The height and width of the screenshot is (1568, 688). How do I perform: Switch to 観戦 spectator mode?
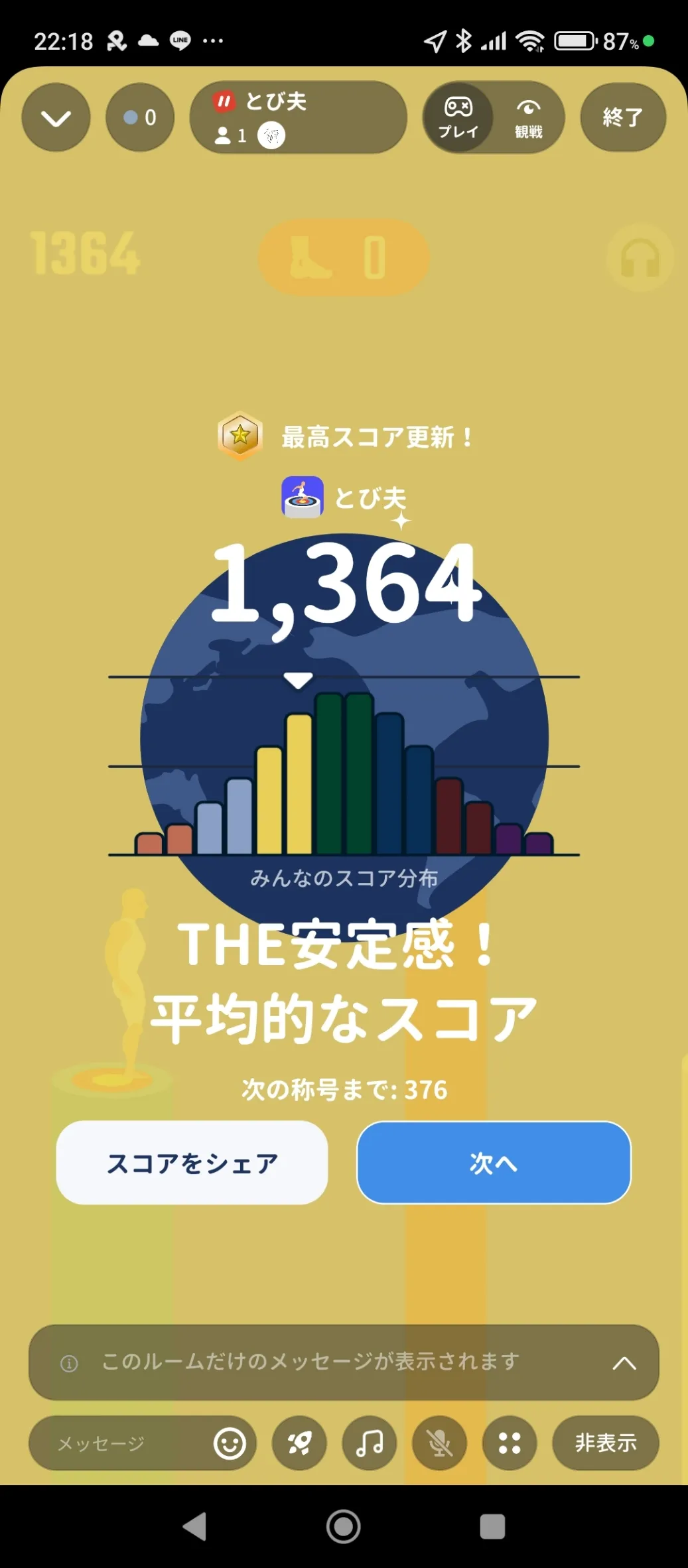(529, 118)
